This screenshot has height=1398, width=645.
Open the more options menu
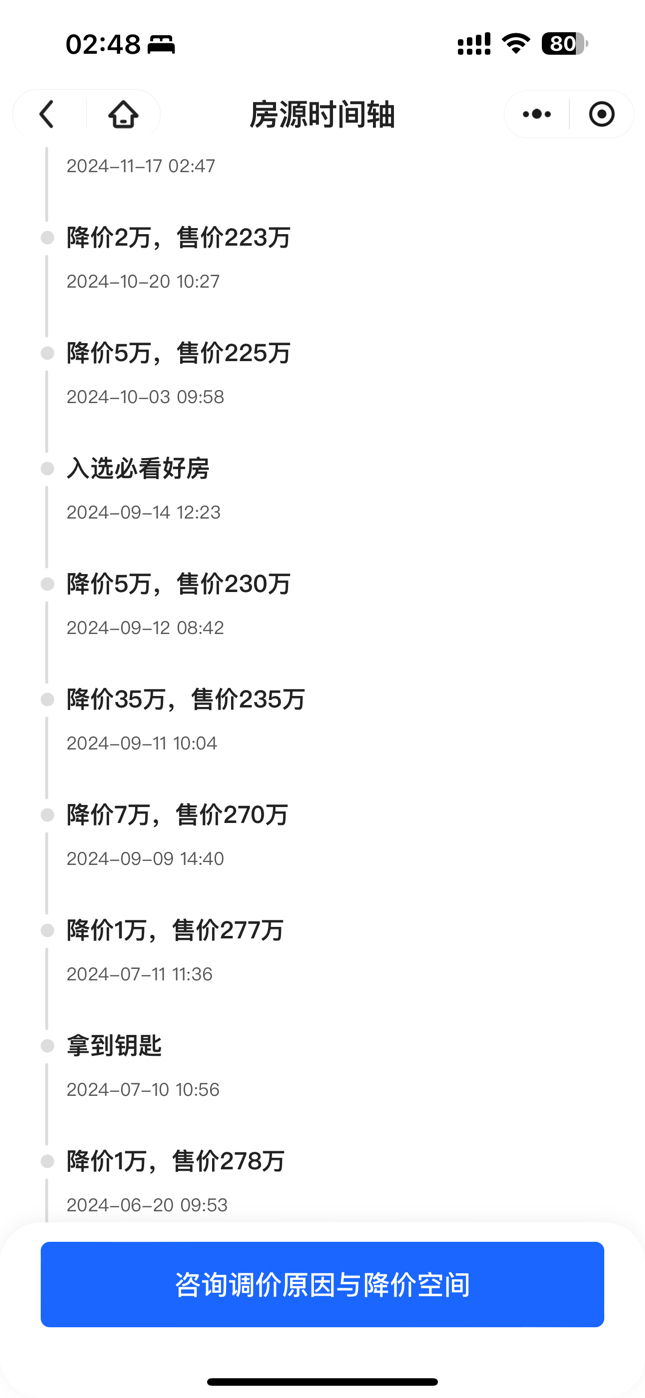coord(537,114)
